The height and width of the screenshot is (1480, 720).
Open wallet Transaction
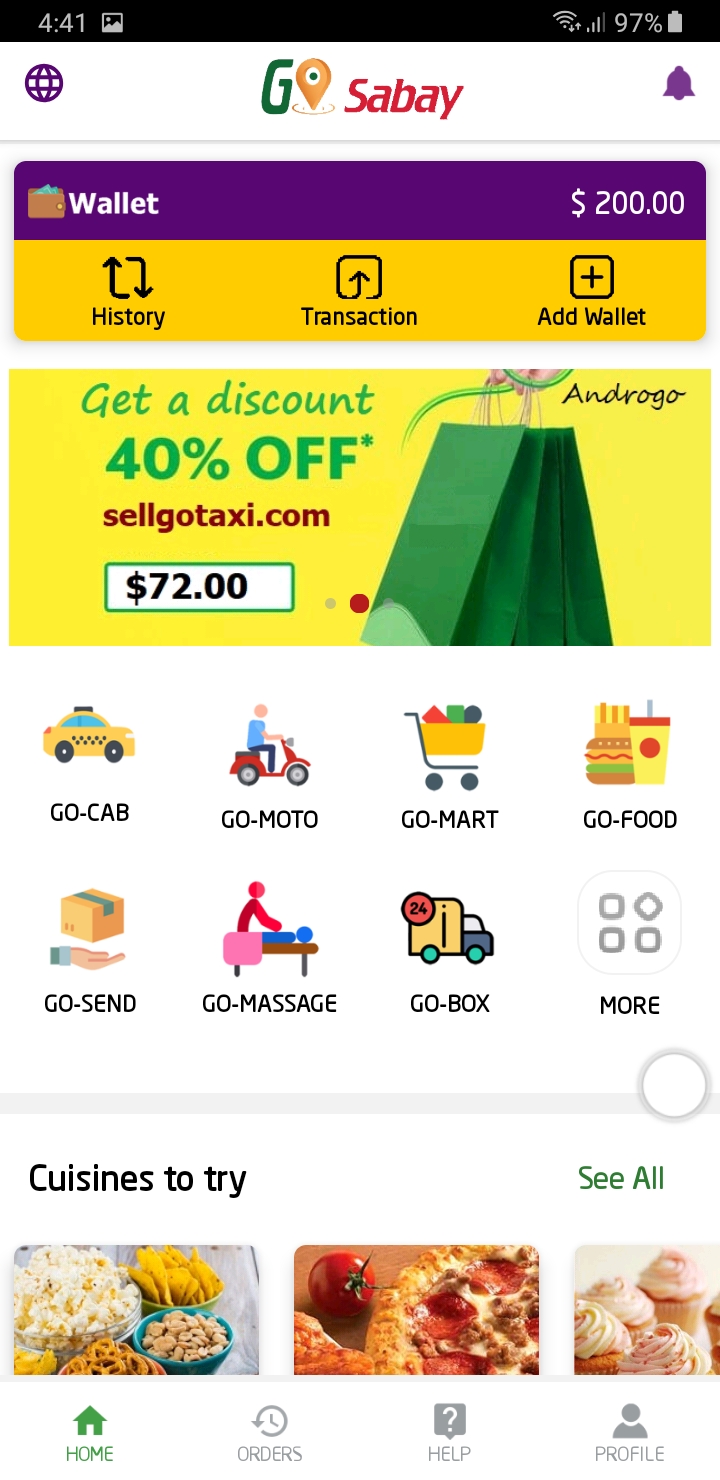pos(359,292)
